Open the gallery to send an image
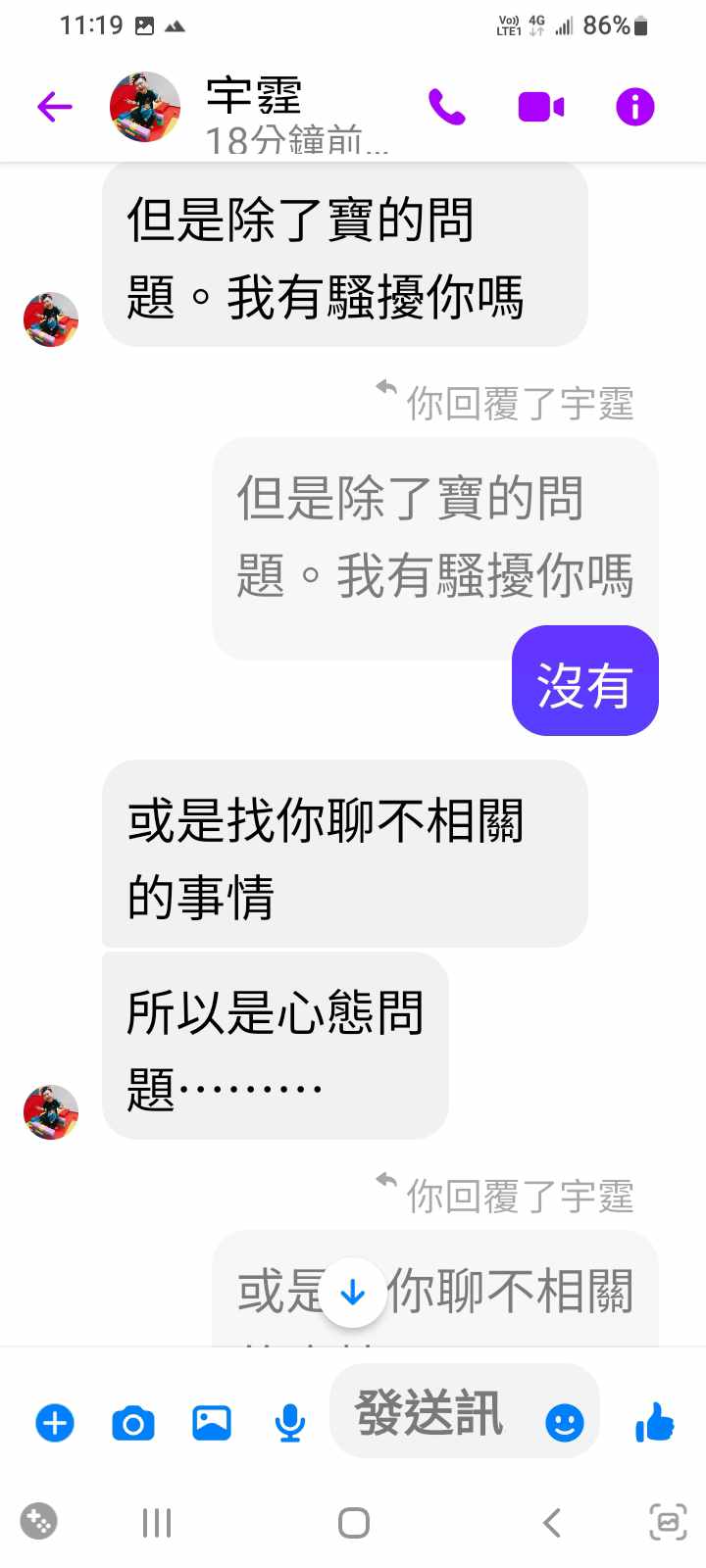This screenshot has height=1568, width=706. click(x=212, y=1422)
